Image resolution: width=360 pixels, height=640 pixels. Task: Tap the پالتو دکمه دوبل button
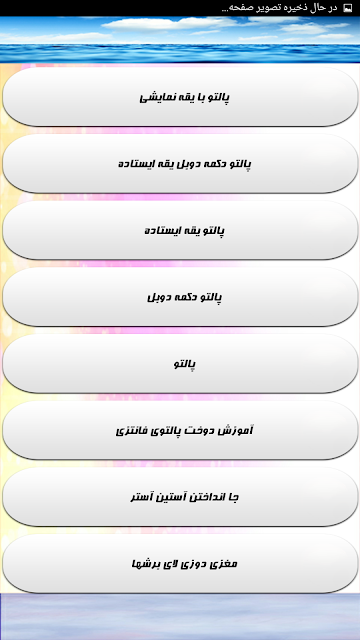180,297
